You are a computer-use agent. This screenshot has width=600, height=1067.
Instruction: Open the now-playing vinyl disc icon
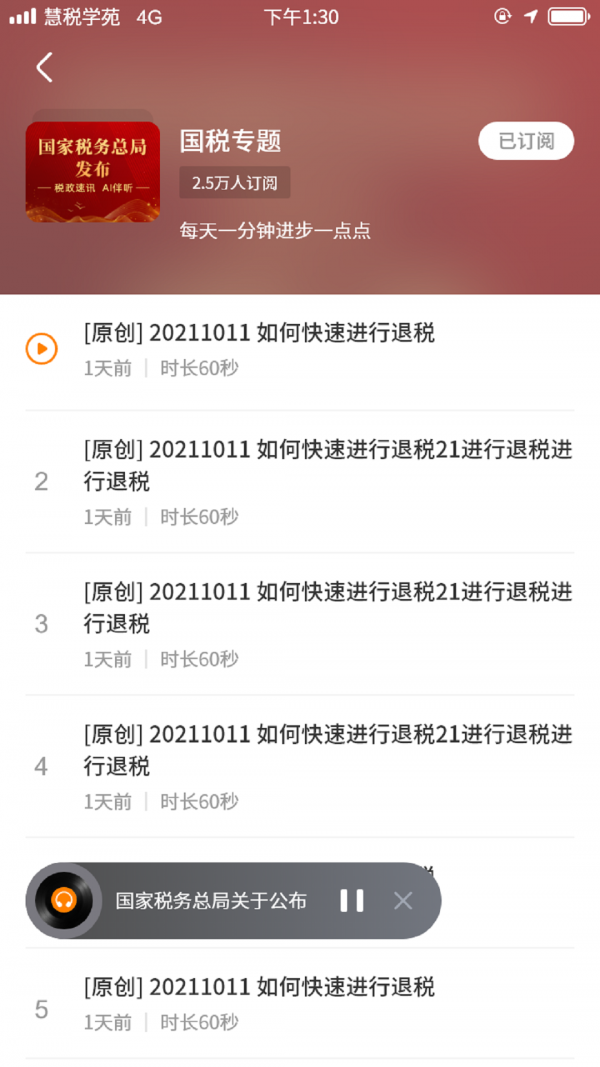click(x=64, y=901)
